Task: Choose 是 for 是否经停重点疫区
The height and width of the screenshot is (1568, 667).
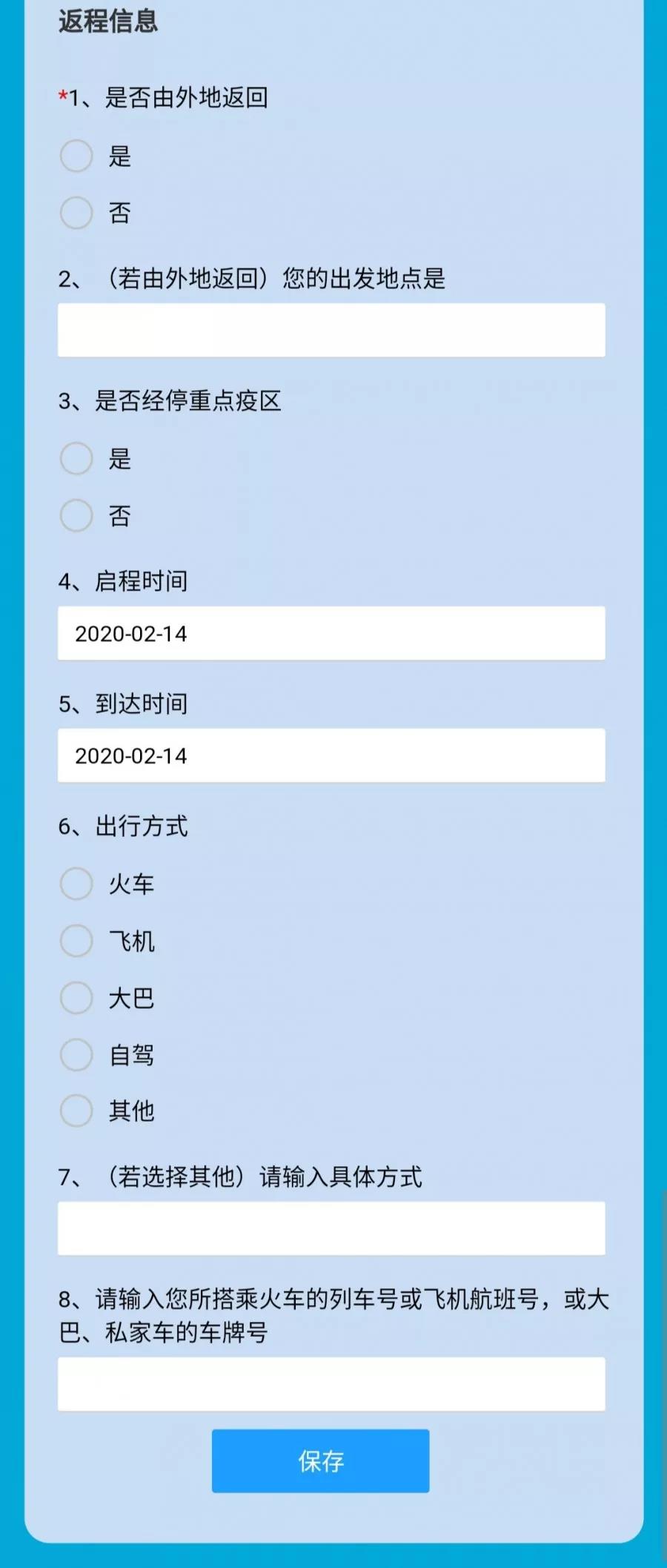Action: tap(76, 459)
